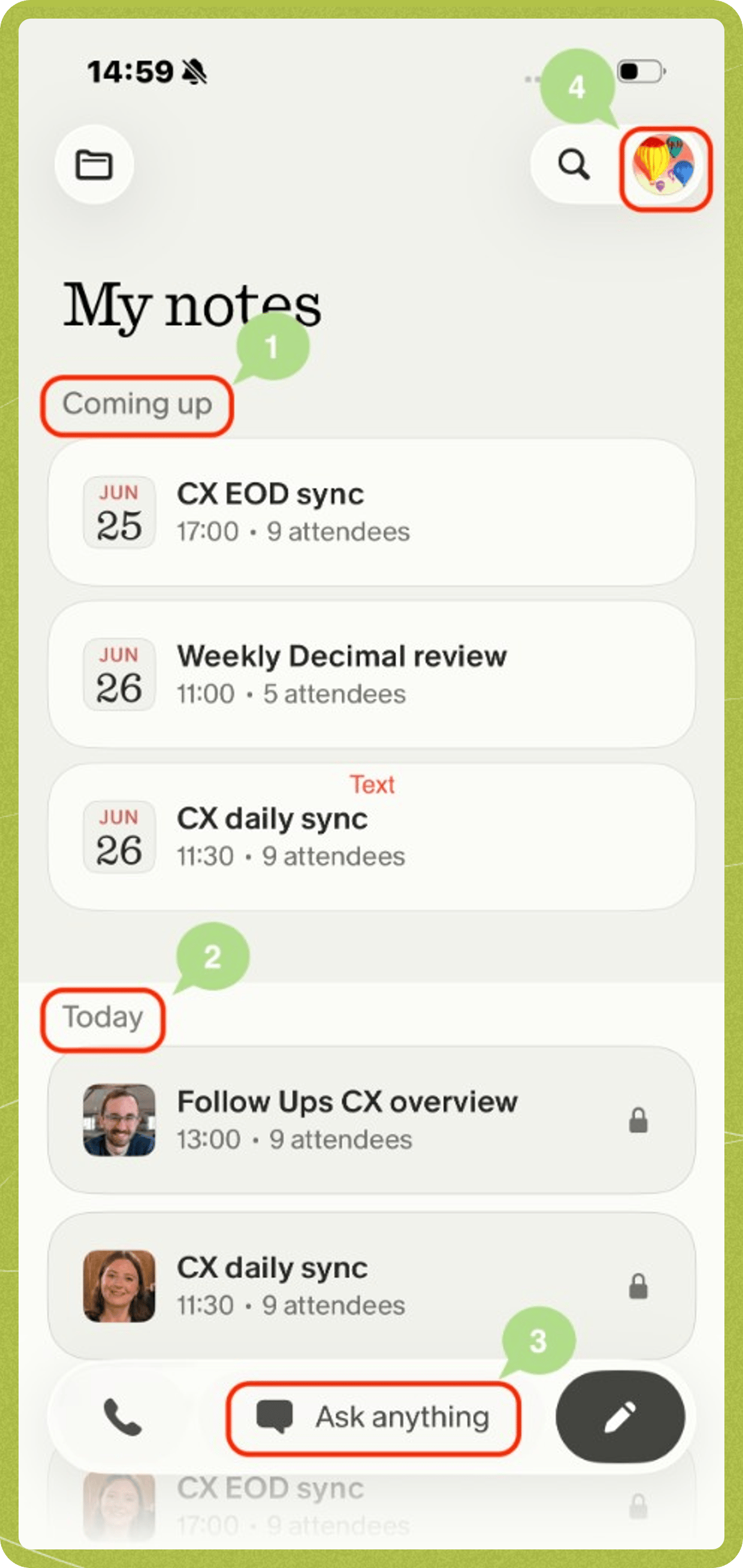The image size is (743, 1568).
Task: Open CX daily sync on Jun 26
Action: coord(371,836)
